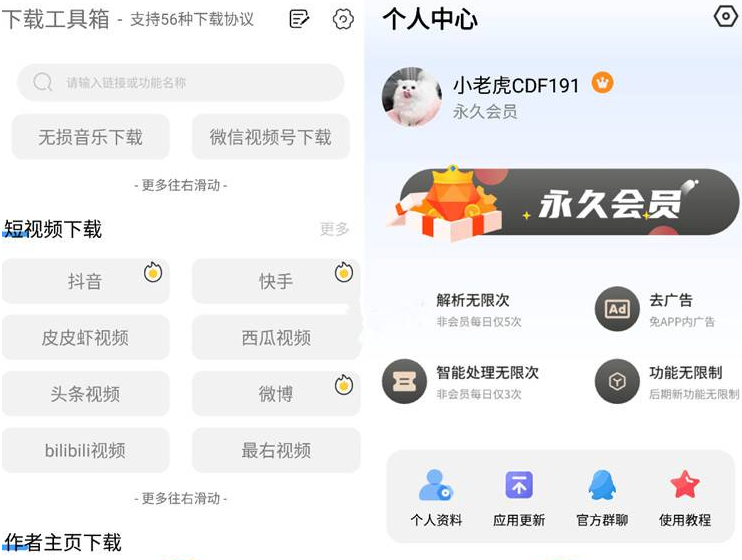Choose 皮皮虾视频 downloader
Screen dimensions: 742x560
85,338
